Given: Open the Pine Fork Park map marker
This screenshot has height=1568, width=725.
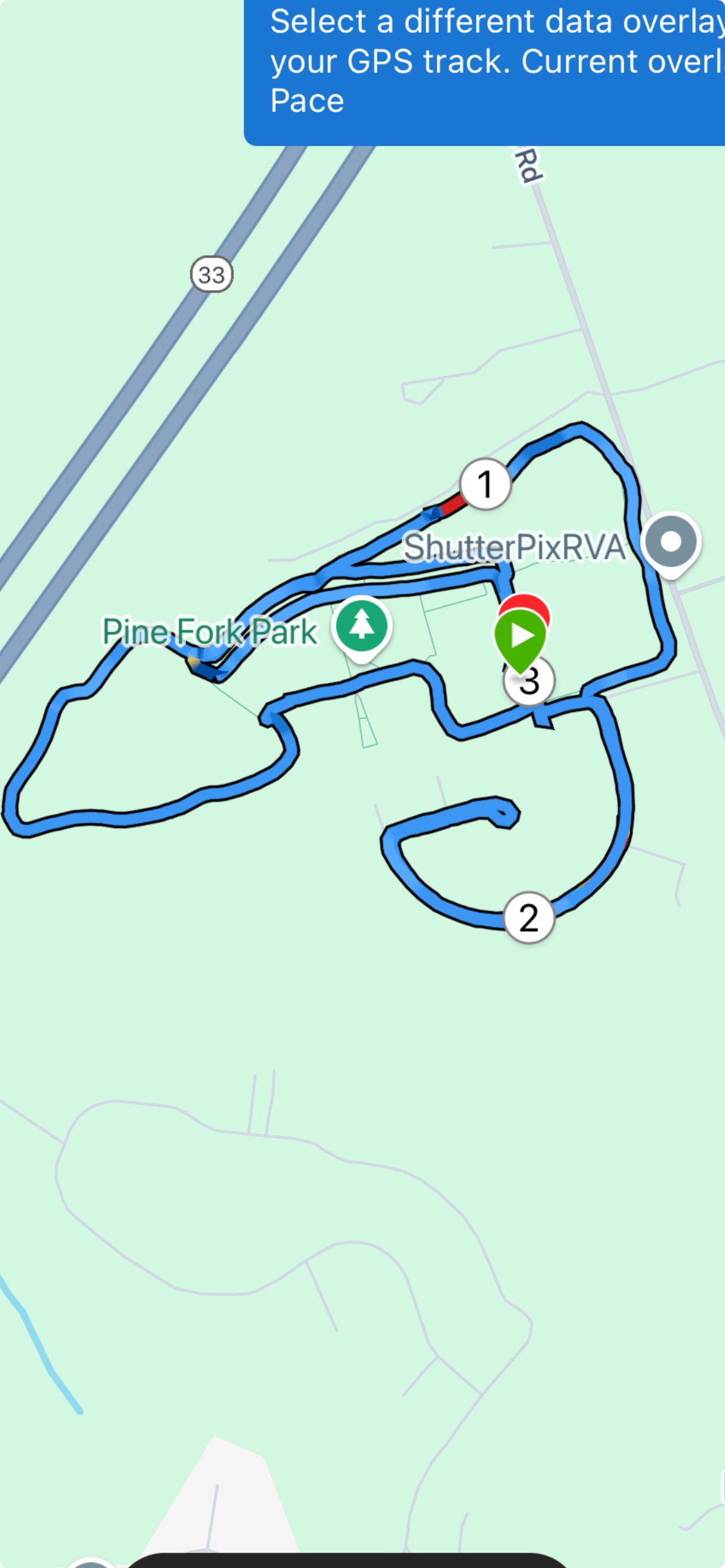Looking at the screenshot, I should (362, 627).
